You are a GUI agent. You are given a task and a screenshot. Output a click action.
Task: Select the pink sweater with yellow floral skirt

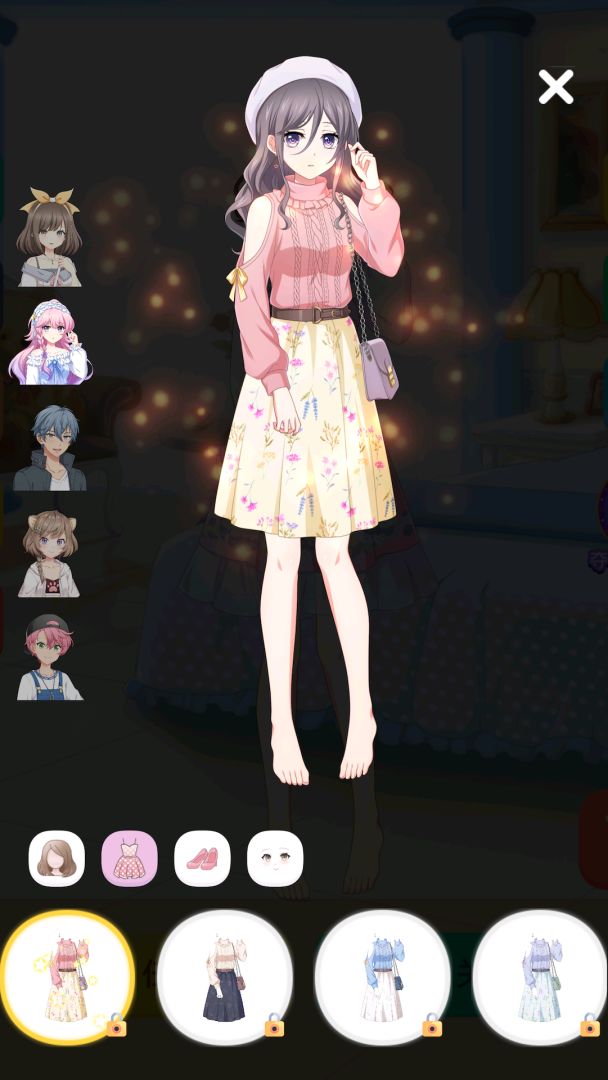tap(67, 977)
